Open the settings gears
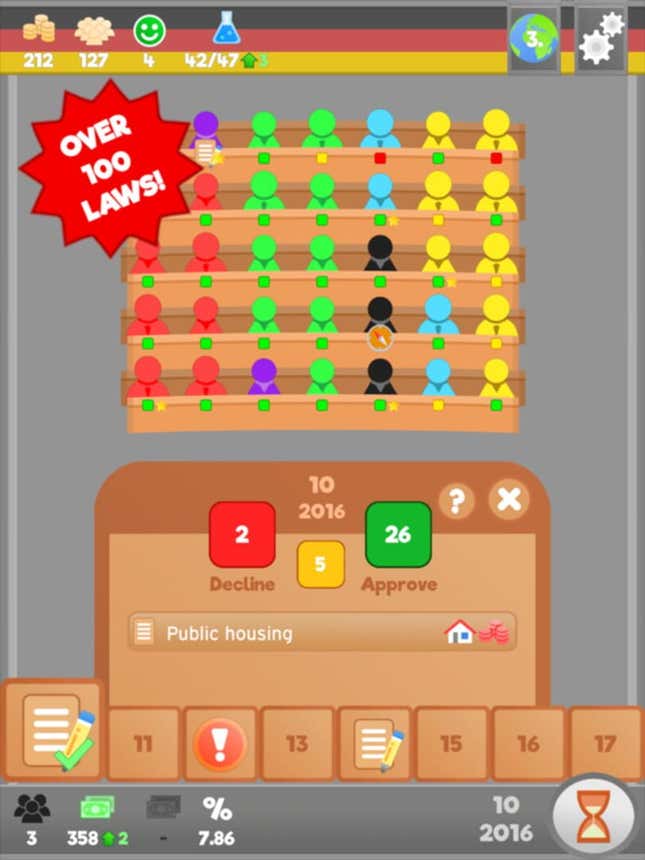 point(602,38)
